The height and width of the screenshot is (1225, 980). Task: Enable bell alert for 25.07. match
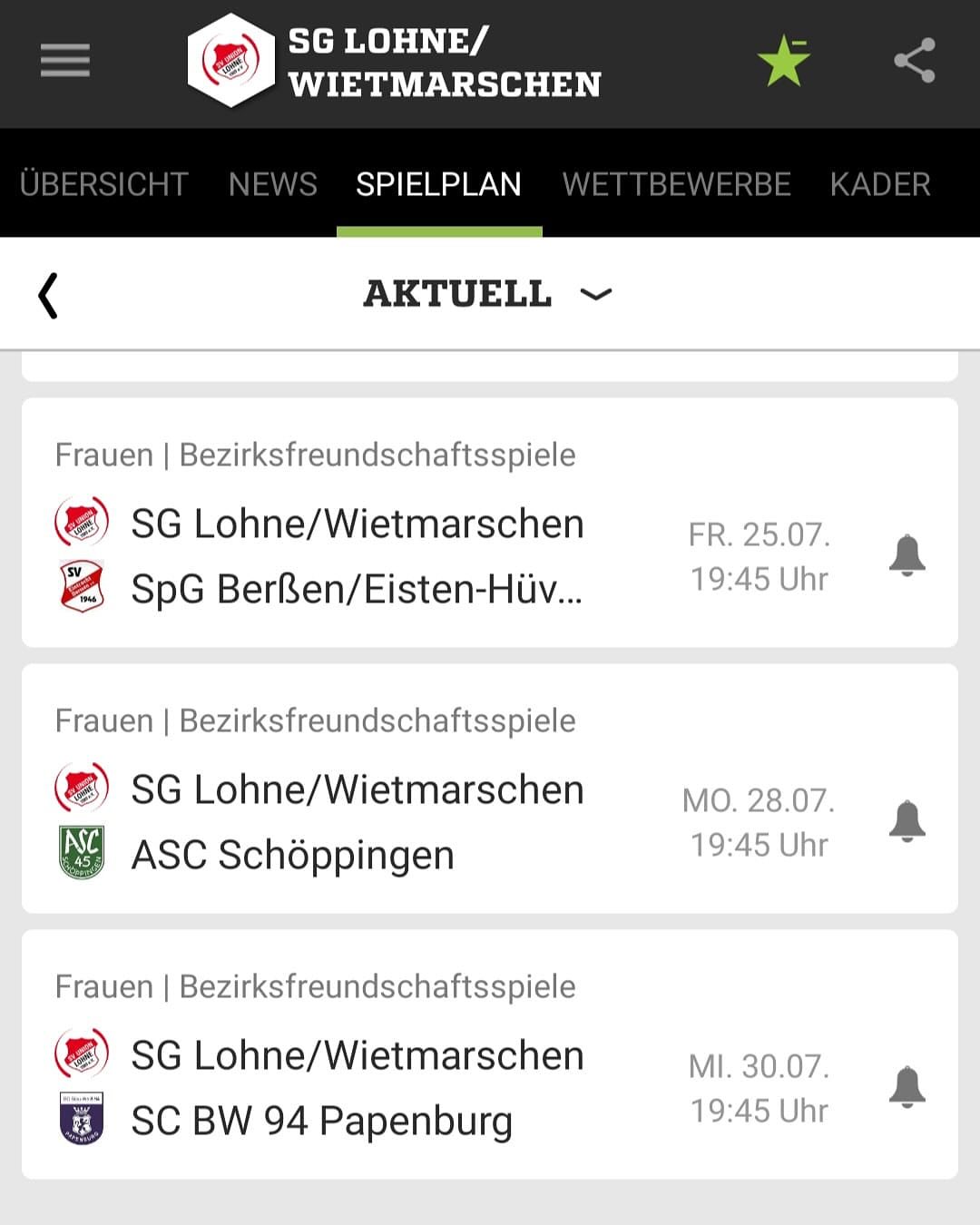tap(906, 555)
